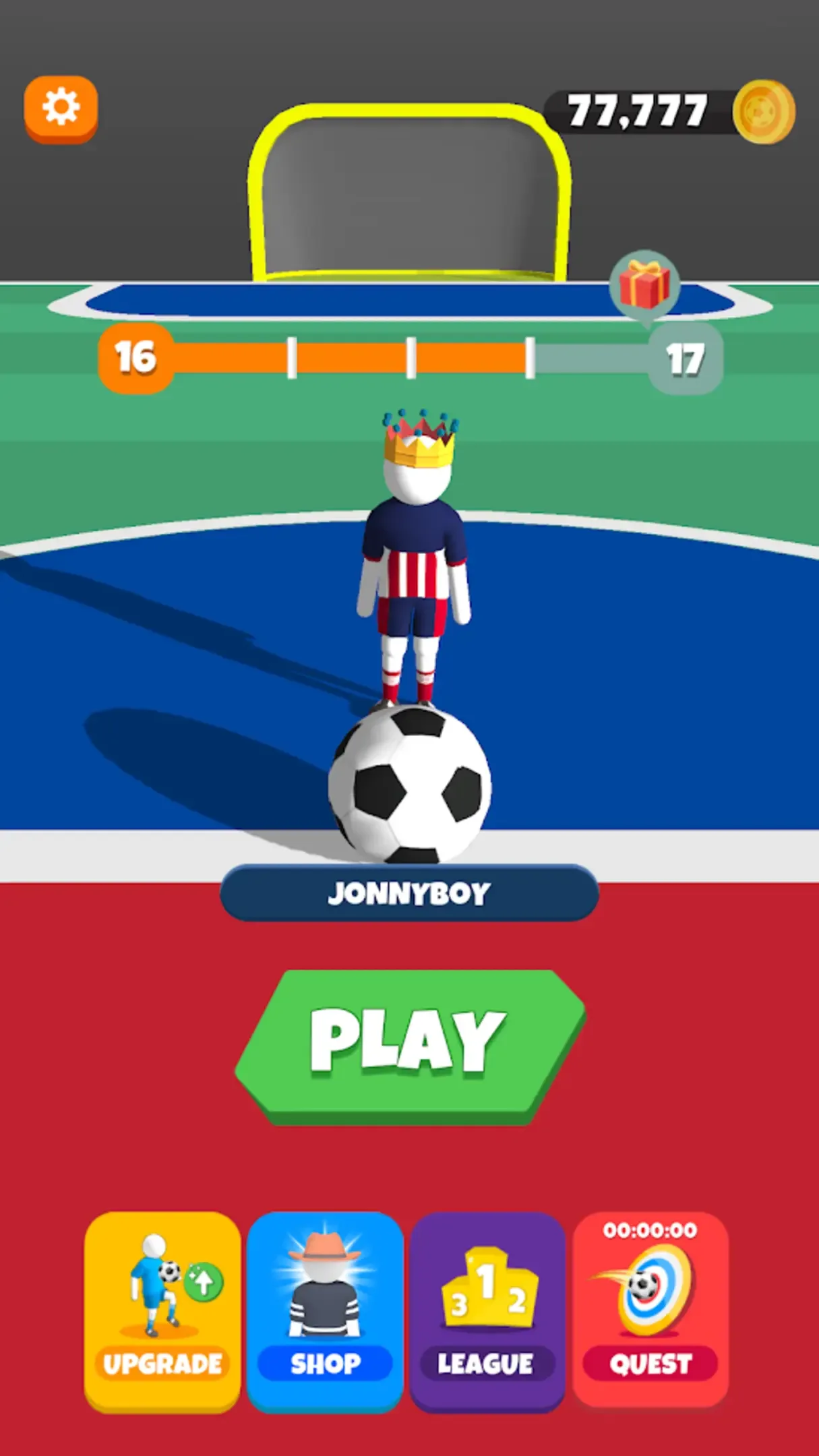The image size is (819, 1456).
Task: Open the Quest tile
Action: [x=650, y=1312]
